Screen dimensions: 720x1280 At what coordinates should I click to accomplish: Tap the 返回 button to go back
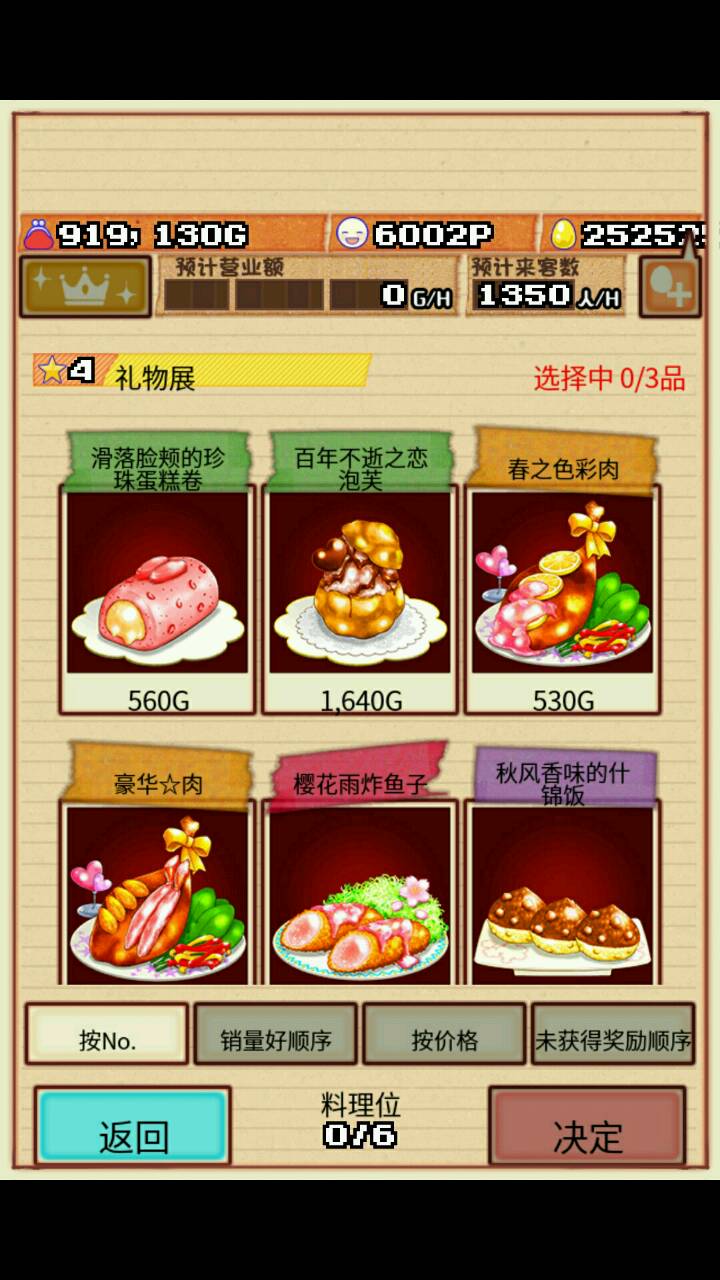tap(133, 1127)
